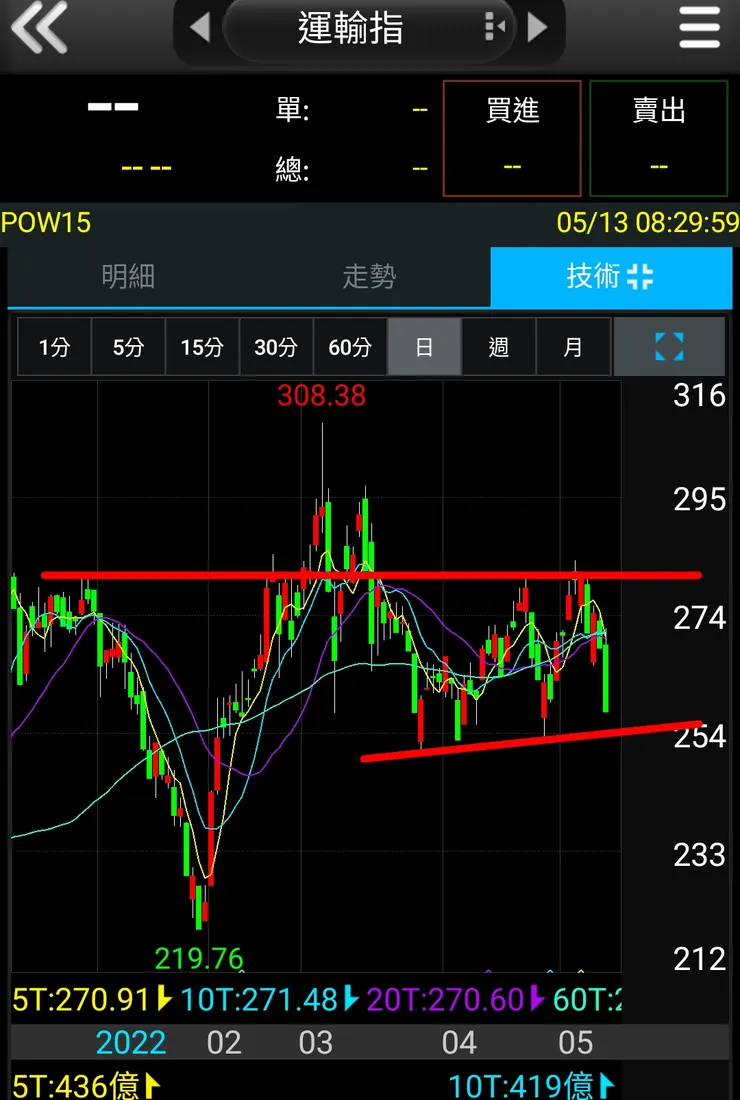Switch to the 明細 tab
740x1100 pixels.
[x=128, y=277]
